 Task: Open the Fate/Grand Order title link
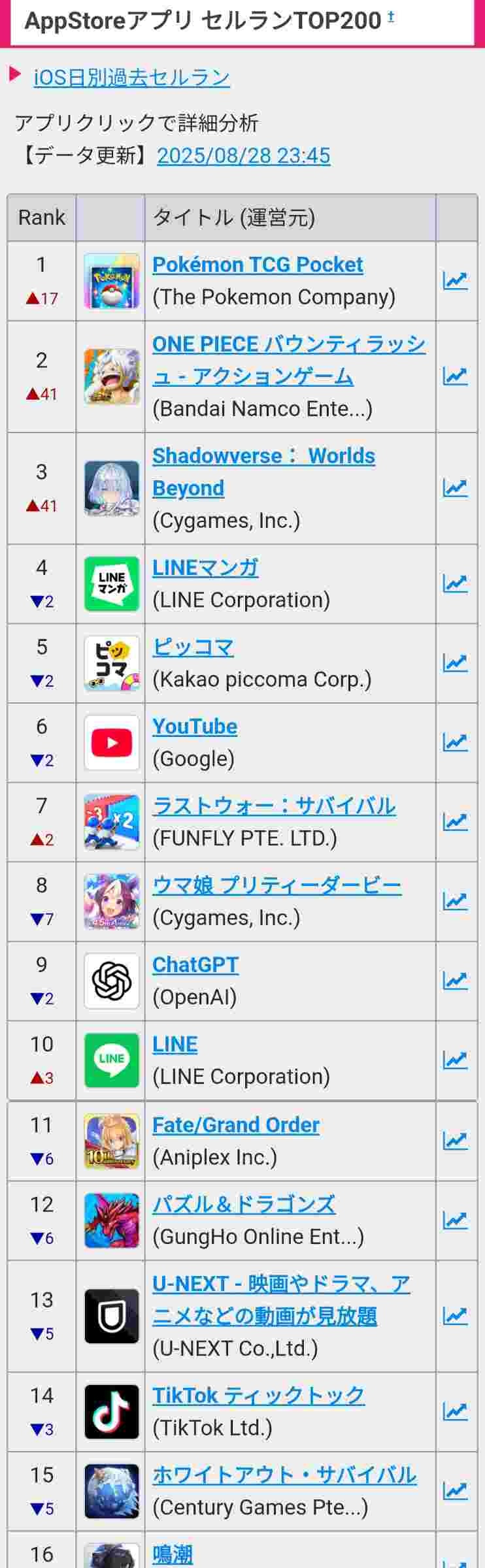click(x=235, y=1124)
